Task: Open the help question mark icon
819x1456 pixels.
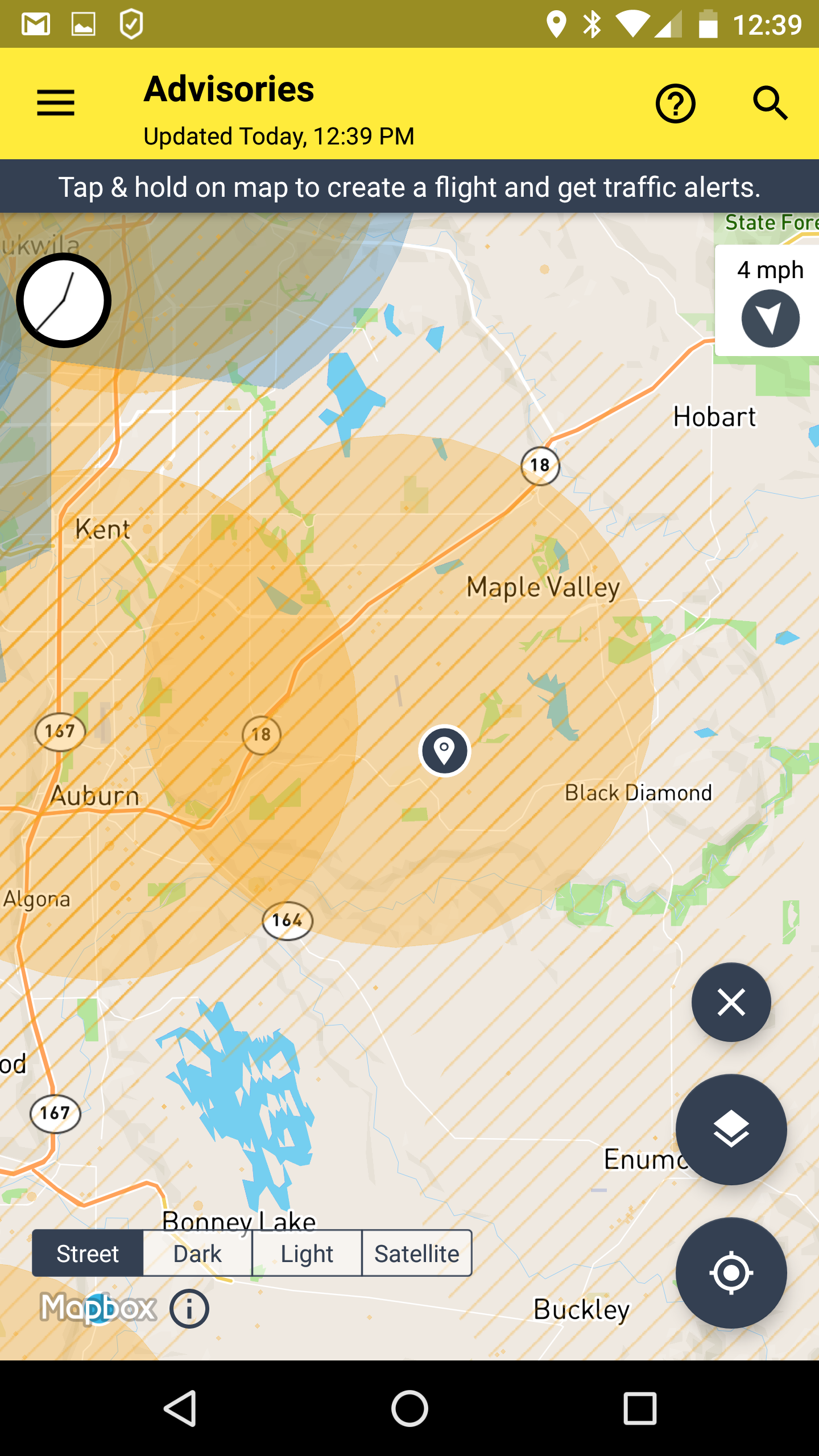Action: coord(675,104)
